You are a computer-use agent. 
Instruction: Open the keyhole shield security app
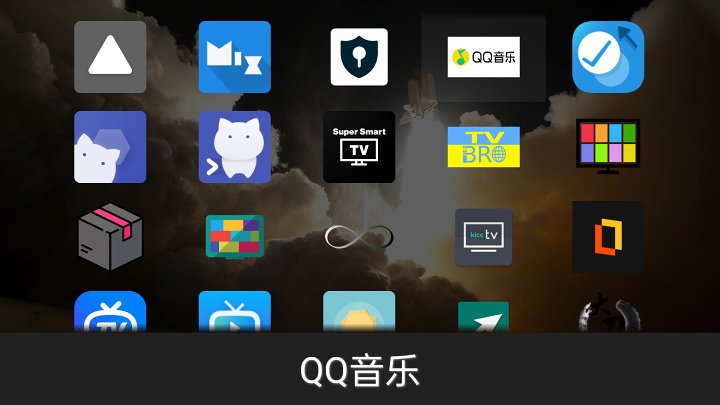pos(359,57)
